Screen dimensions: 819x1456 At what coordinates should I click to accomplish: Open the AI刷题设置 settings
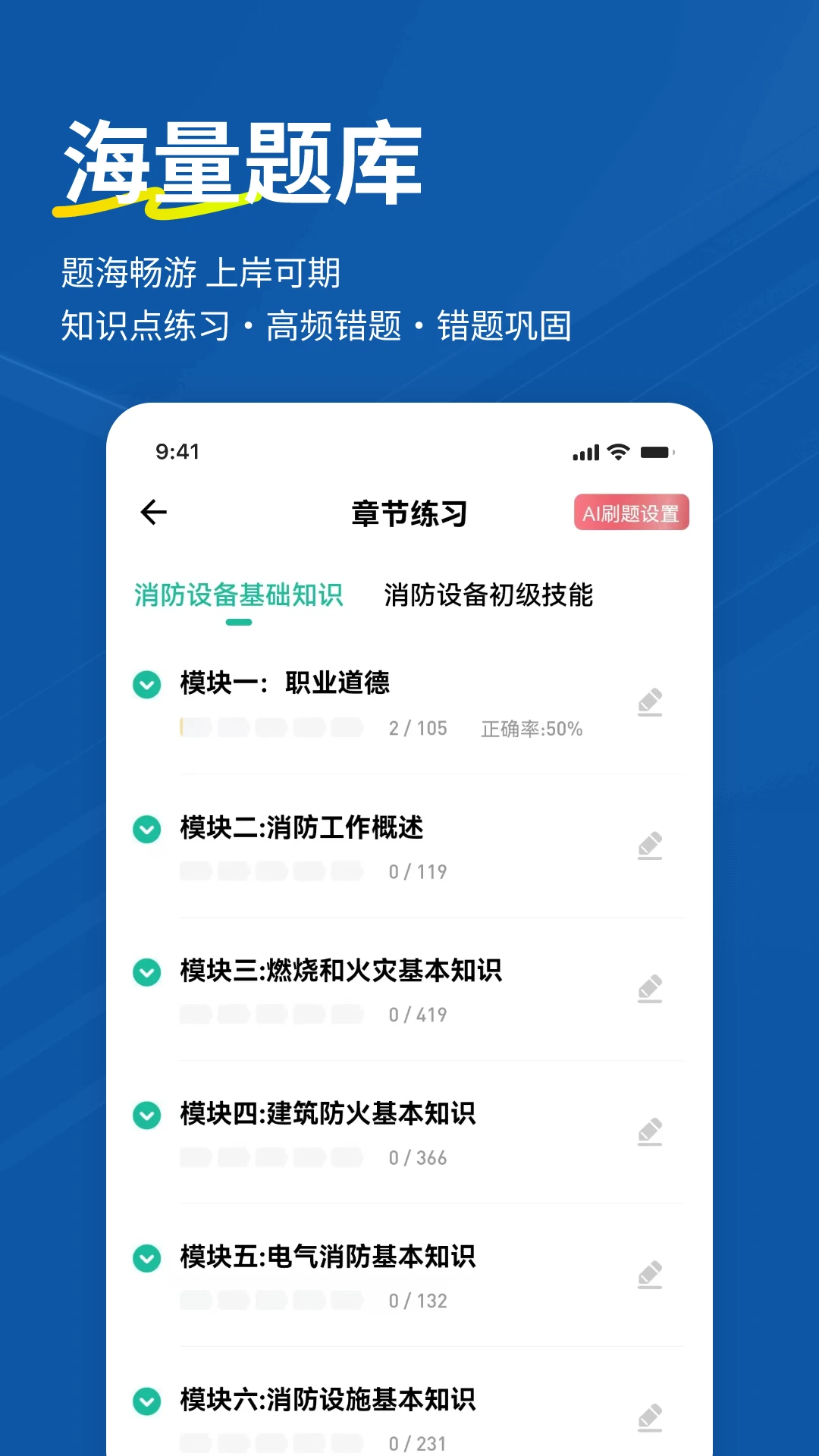(632, 513)
